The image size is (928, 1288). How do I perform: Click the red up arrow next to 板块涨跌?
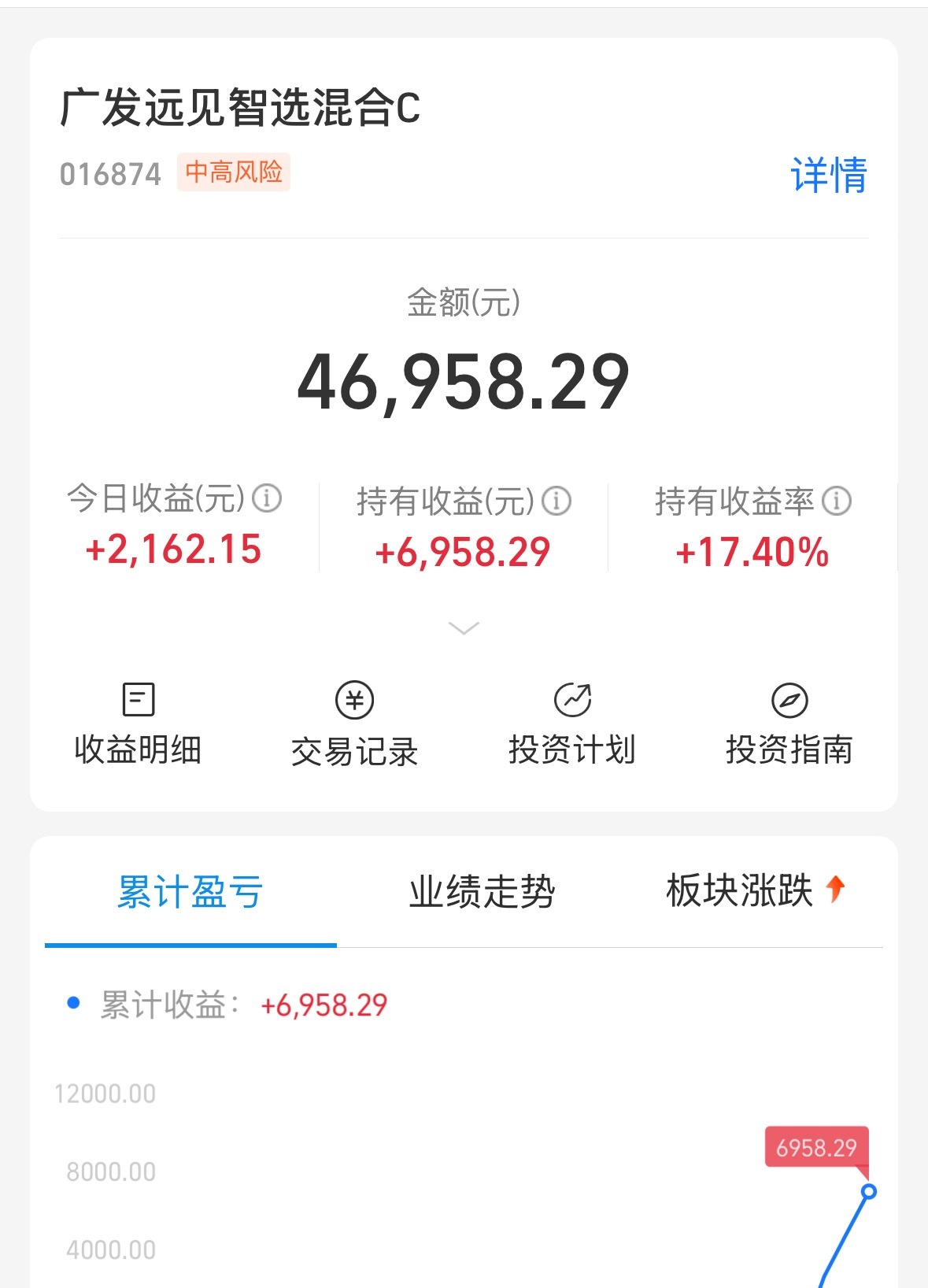point(836,888)
